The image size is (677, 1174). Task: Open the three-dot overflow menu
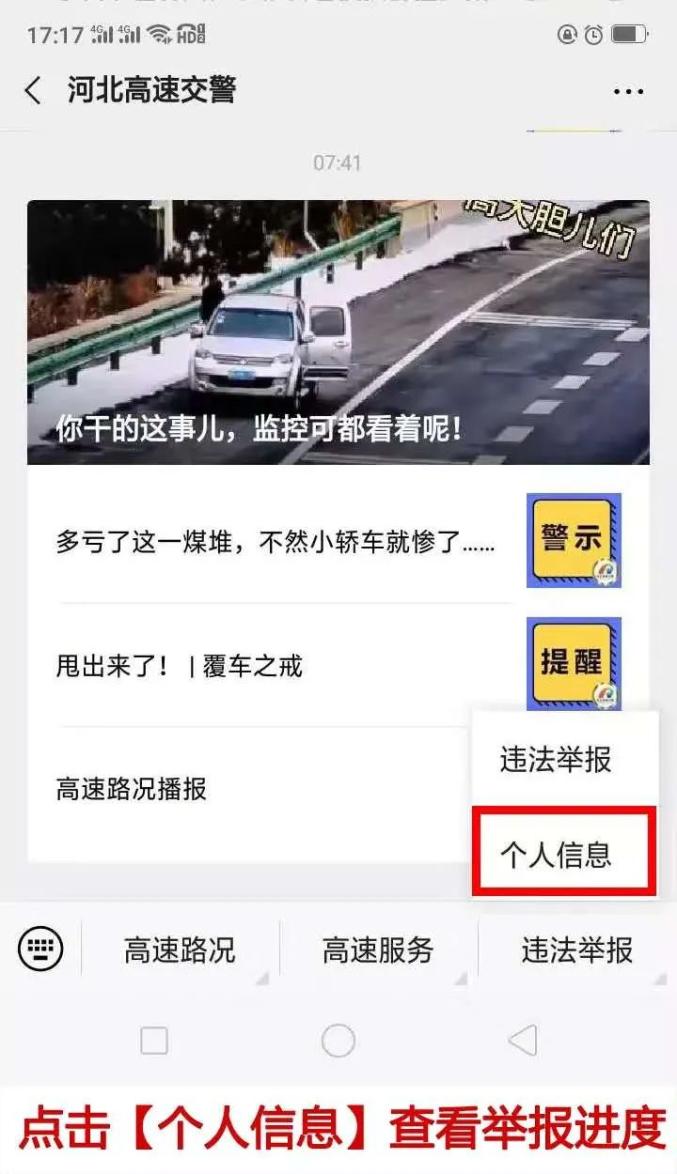click(x=628, y=92)
